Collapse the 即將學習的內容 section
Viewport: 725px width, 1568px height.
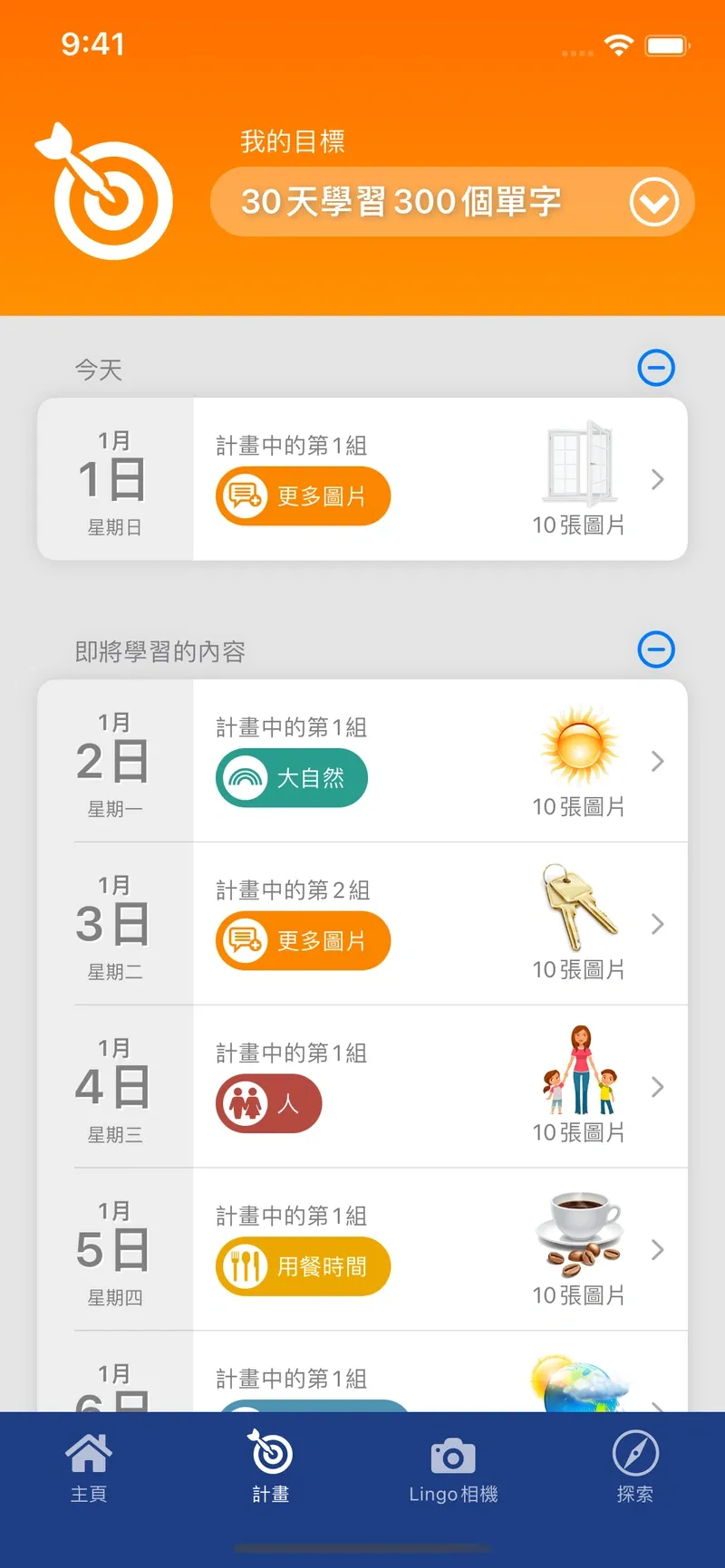pyautogui.click(x=655, y=650)
